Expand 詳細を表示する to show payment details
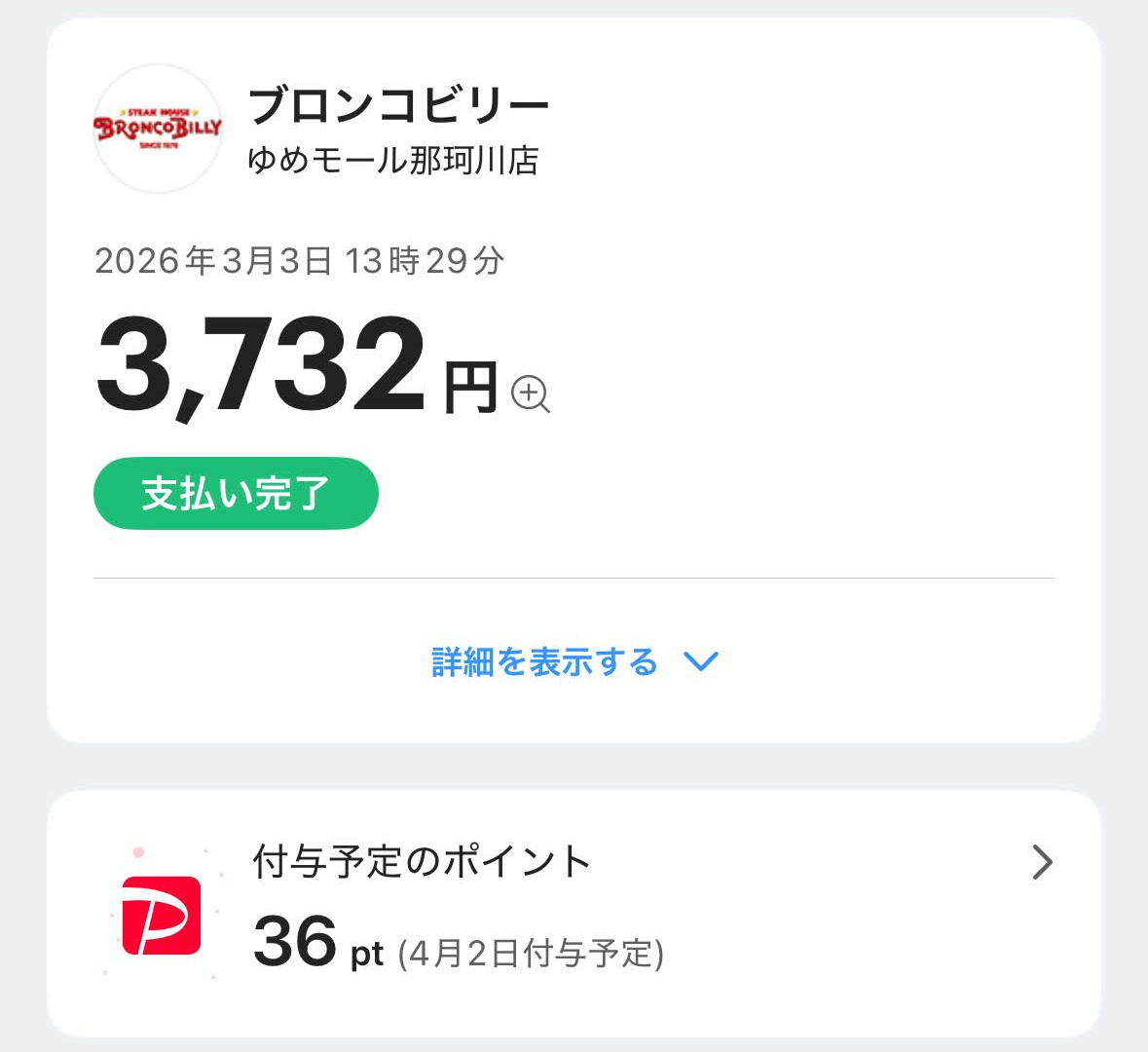Image resolution: width=1148 pixels, height=1052 pixels. point(573,662)
